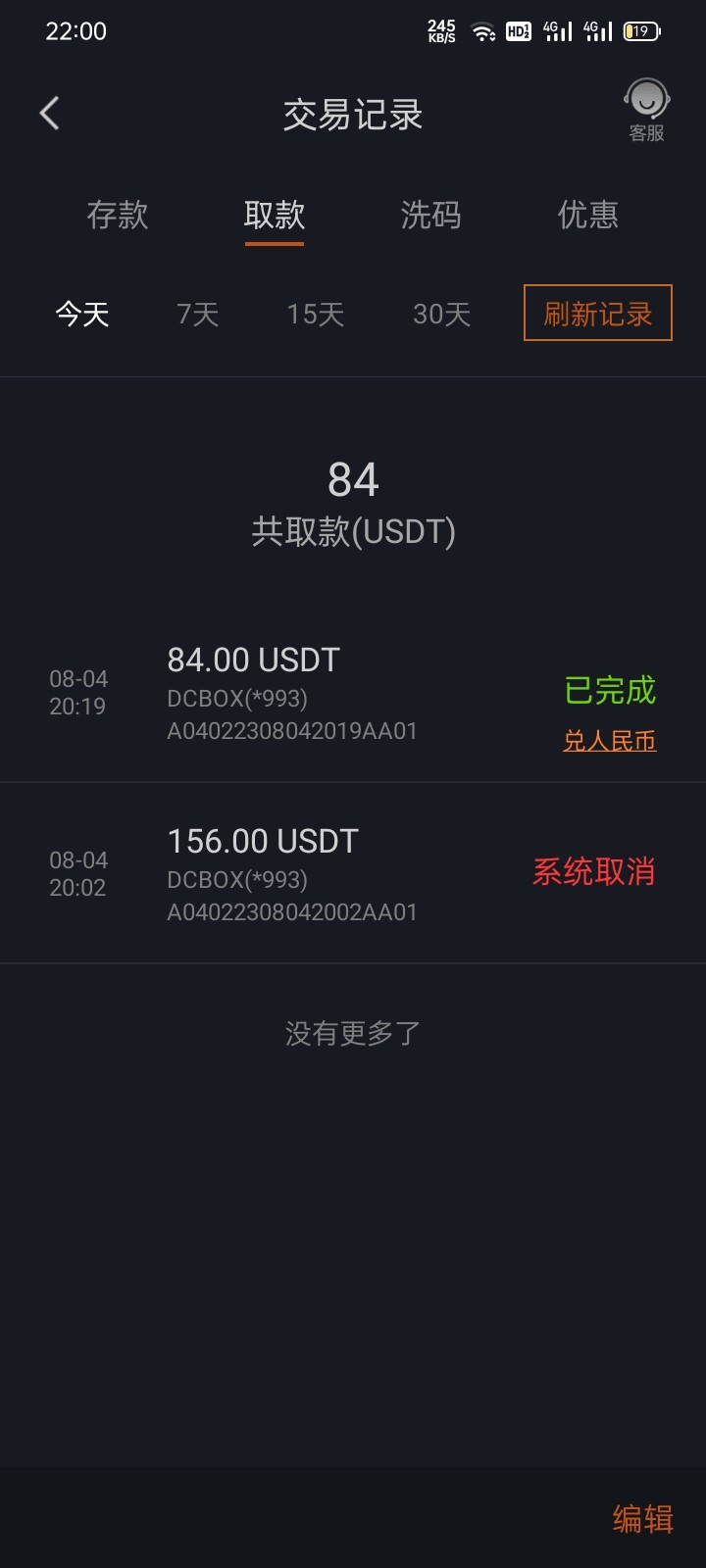Screen dimensions: 706x1568
Task: Tap the 刷新记录 button
Action: (598, 314)
